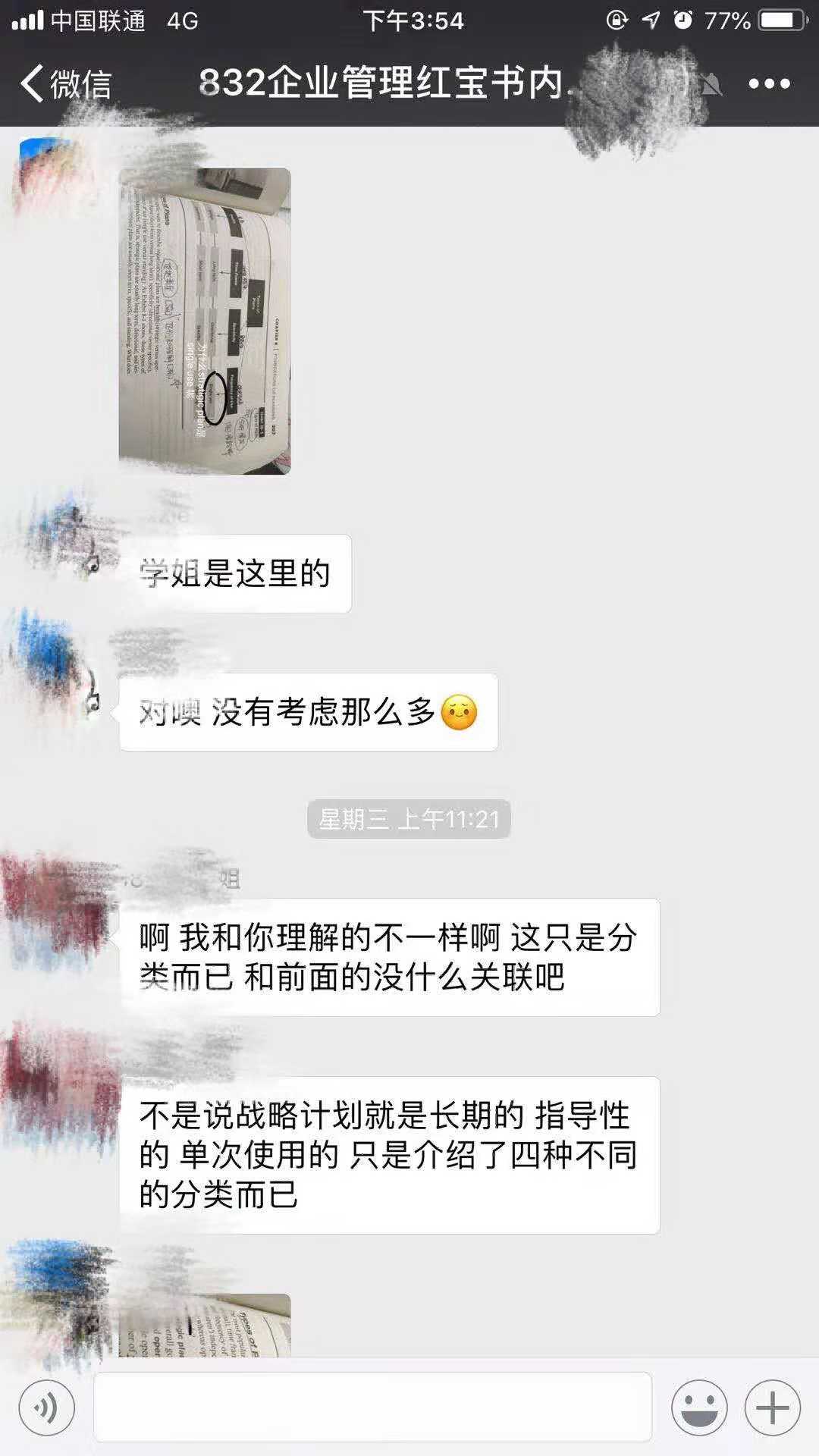Open the group chat overflow menu
Viewport: 819px width, 1456px height.
769,83
